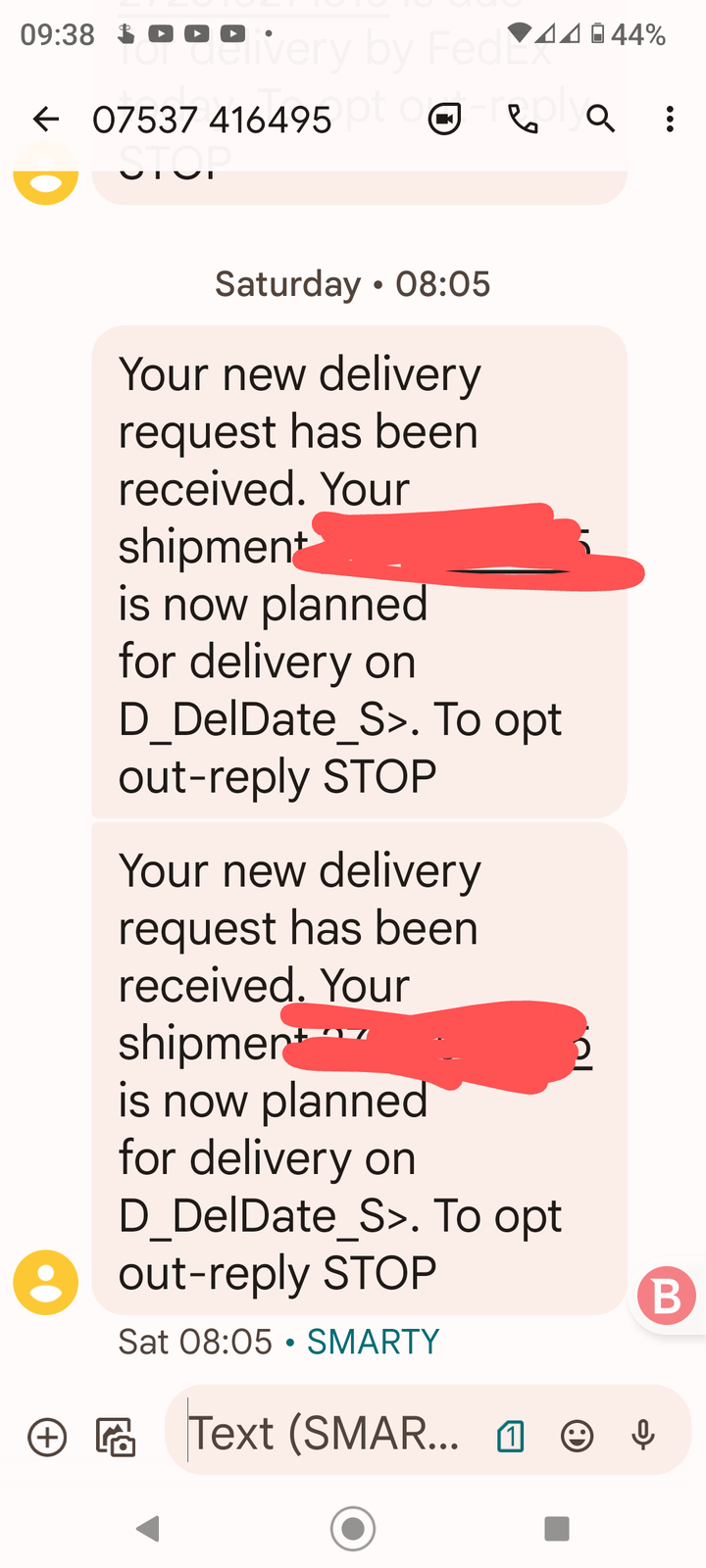Search within this conversation
Screen dimensions: 706x1568
[x=600, y=120]
